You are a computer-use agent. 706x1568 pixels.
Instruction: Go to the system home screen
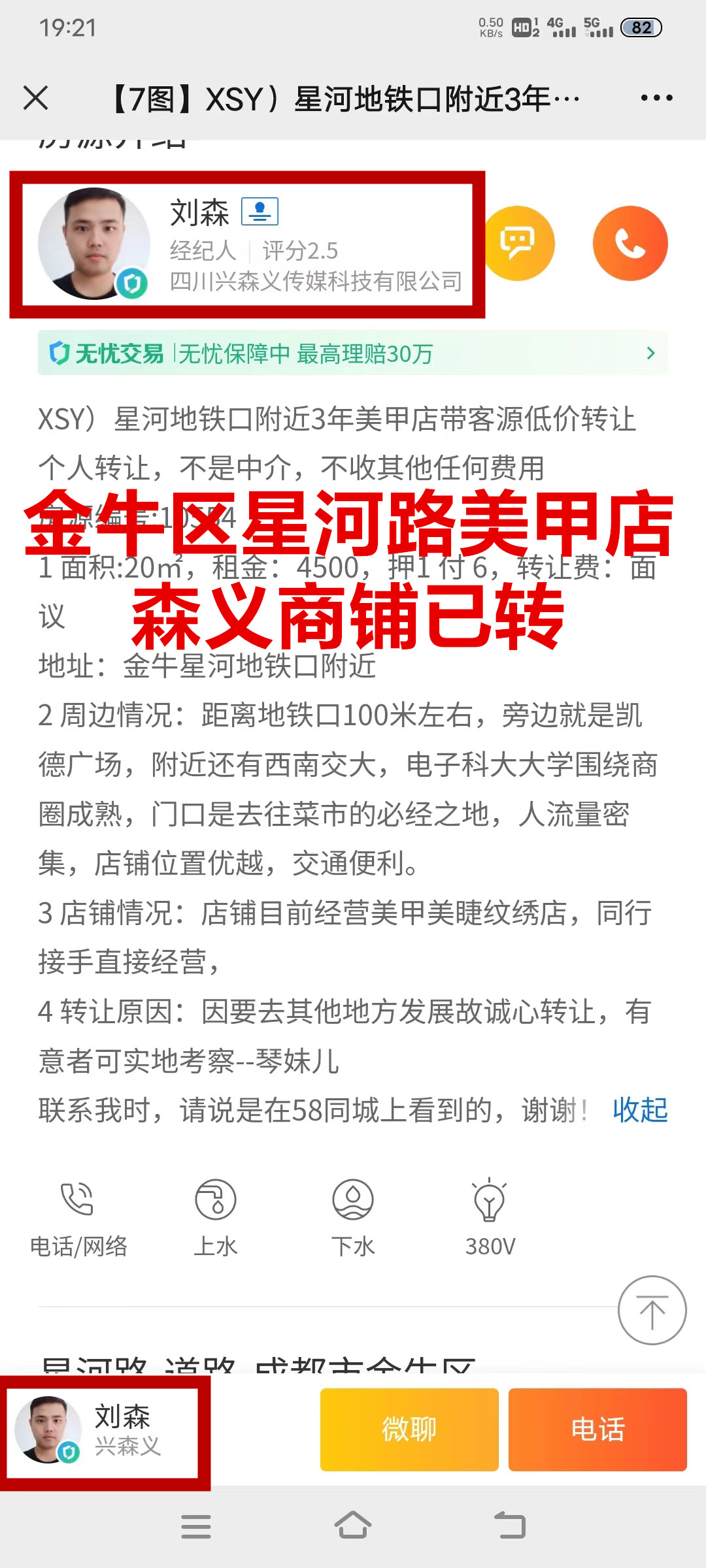point(353,1526)
